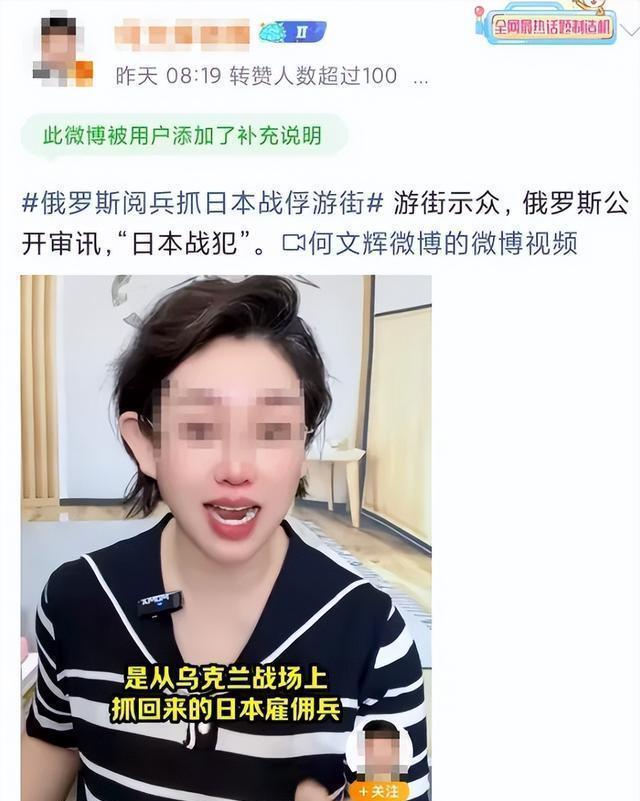Open the 何文辉微博的微博视频 link

(430, 243)
